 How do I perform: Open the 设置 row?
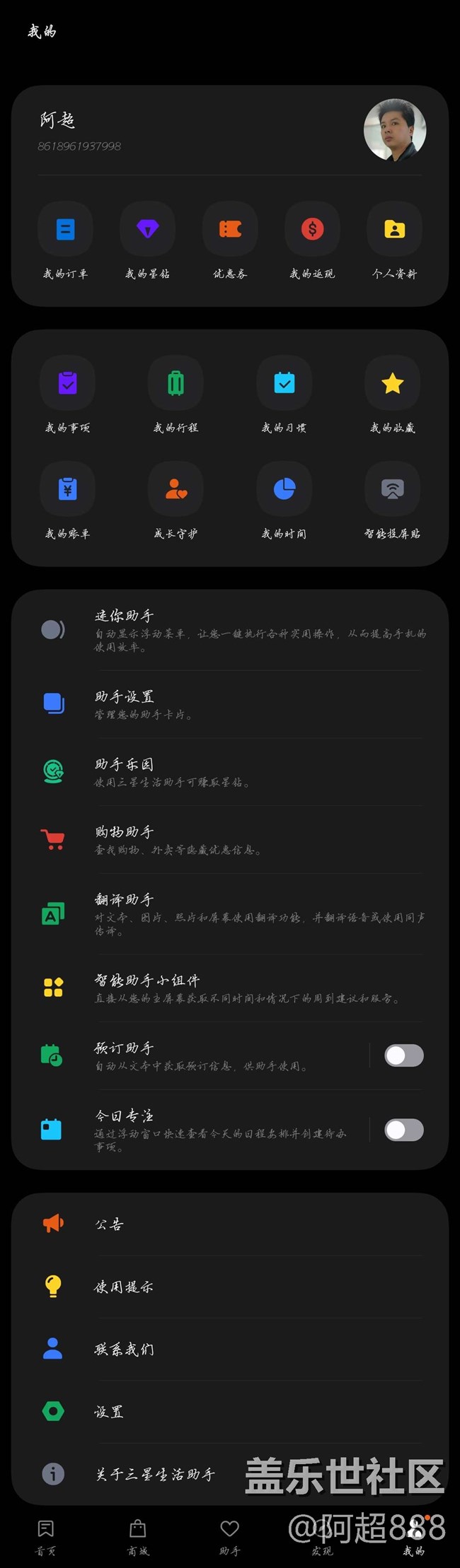point(230,1412)
